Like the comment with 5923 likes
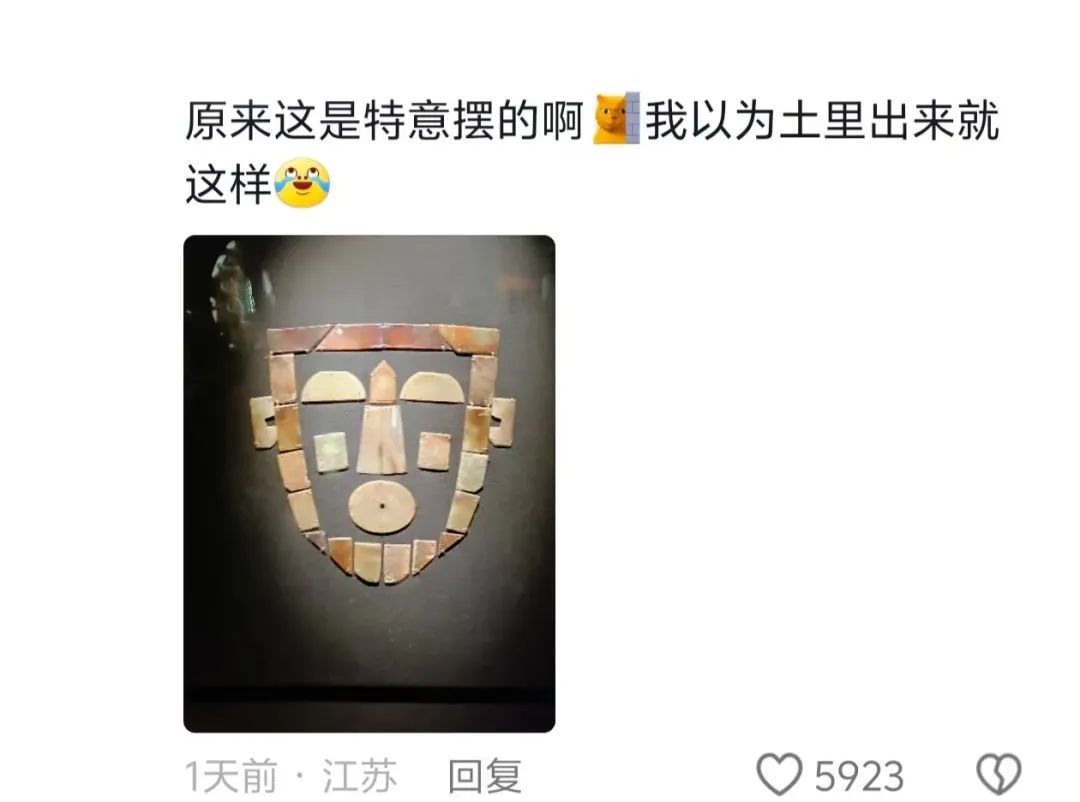 coord(780,775)
